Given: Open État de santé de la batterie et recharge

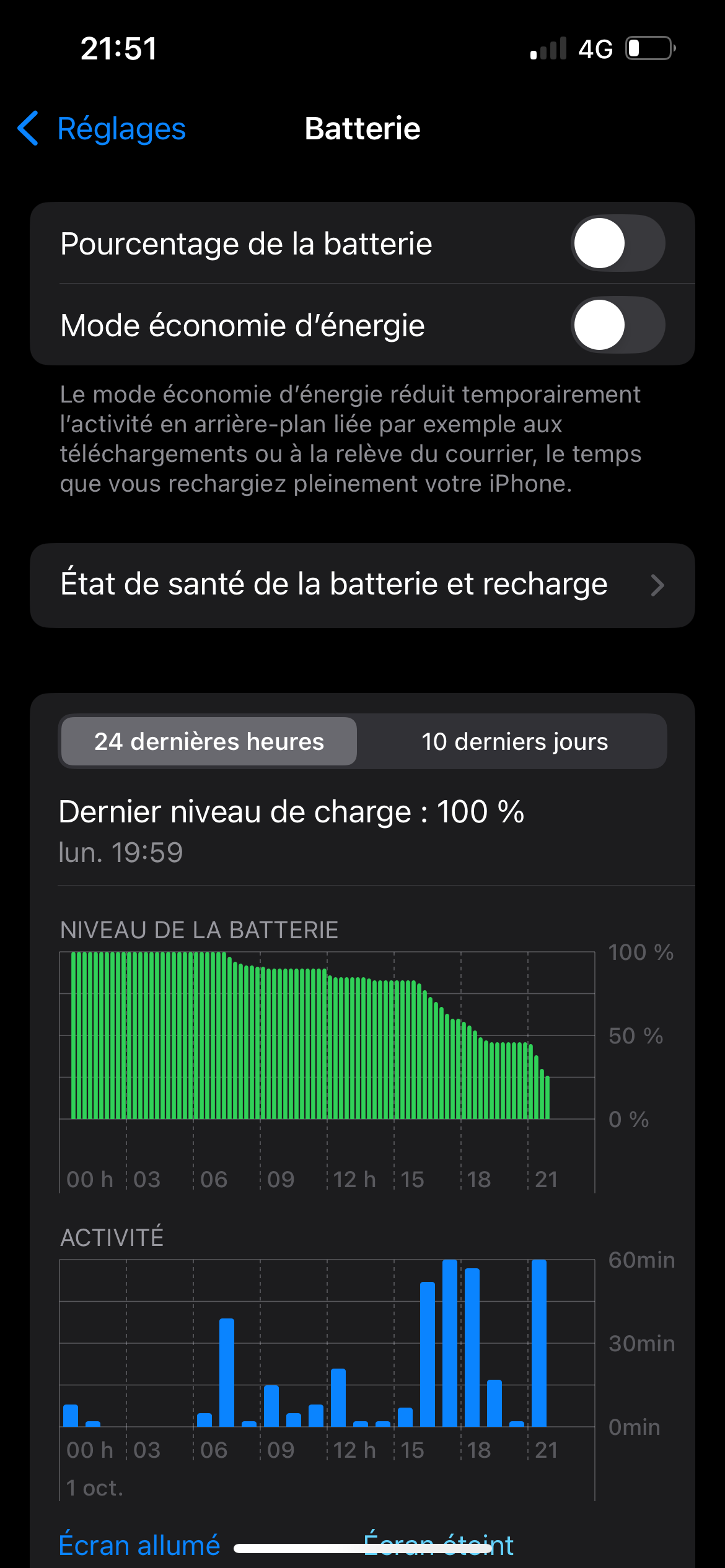Looking at the screenshot, I should pos(362,585).
